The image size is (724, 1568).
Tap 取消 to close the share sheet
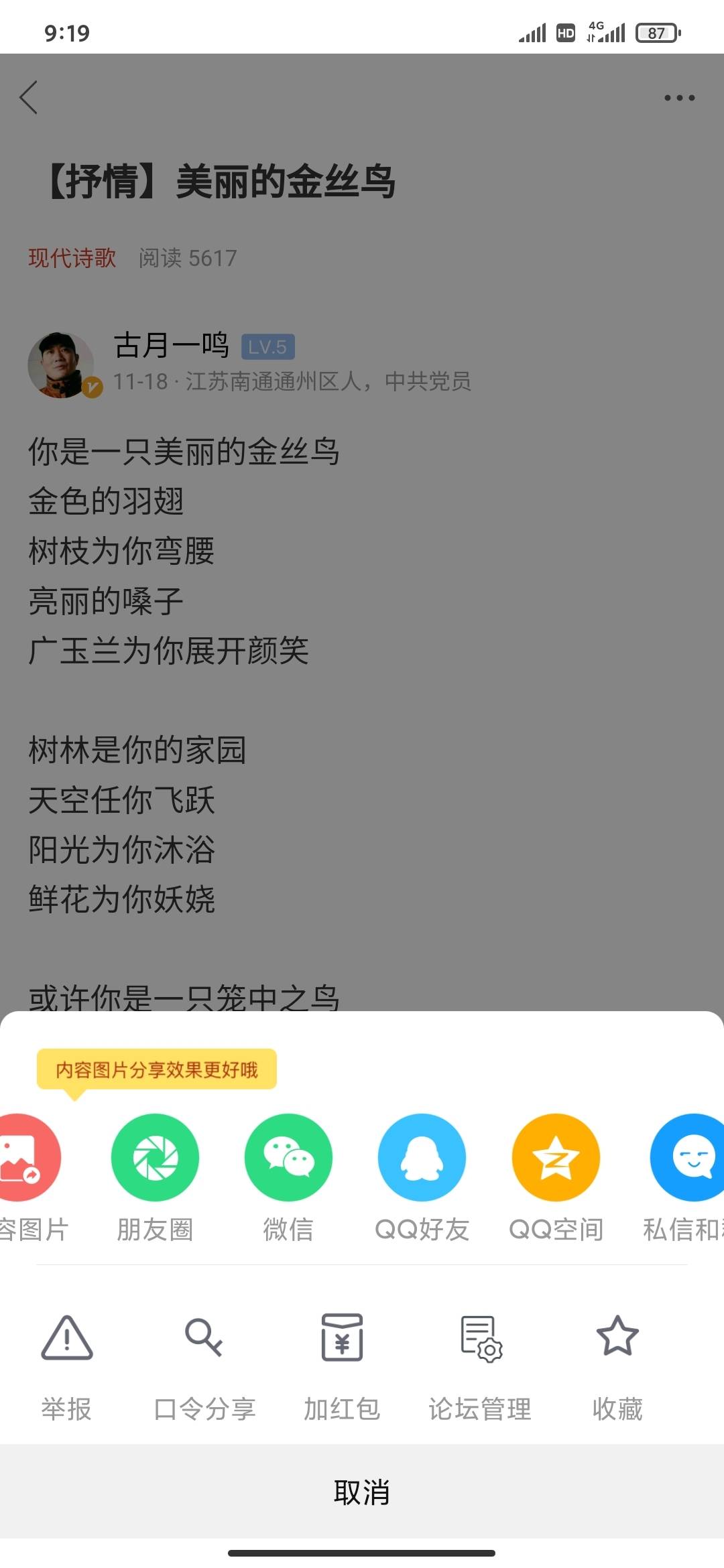(362, 1492)
